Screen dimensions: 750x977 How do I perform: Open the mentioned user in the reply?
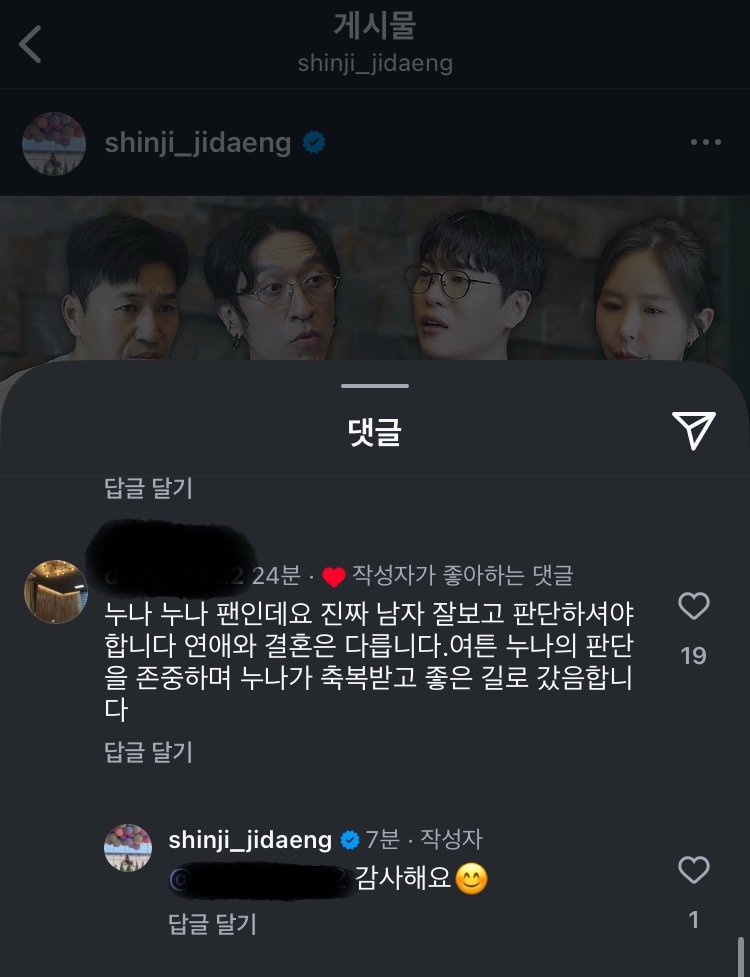point(260,880)
